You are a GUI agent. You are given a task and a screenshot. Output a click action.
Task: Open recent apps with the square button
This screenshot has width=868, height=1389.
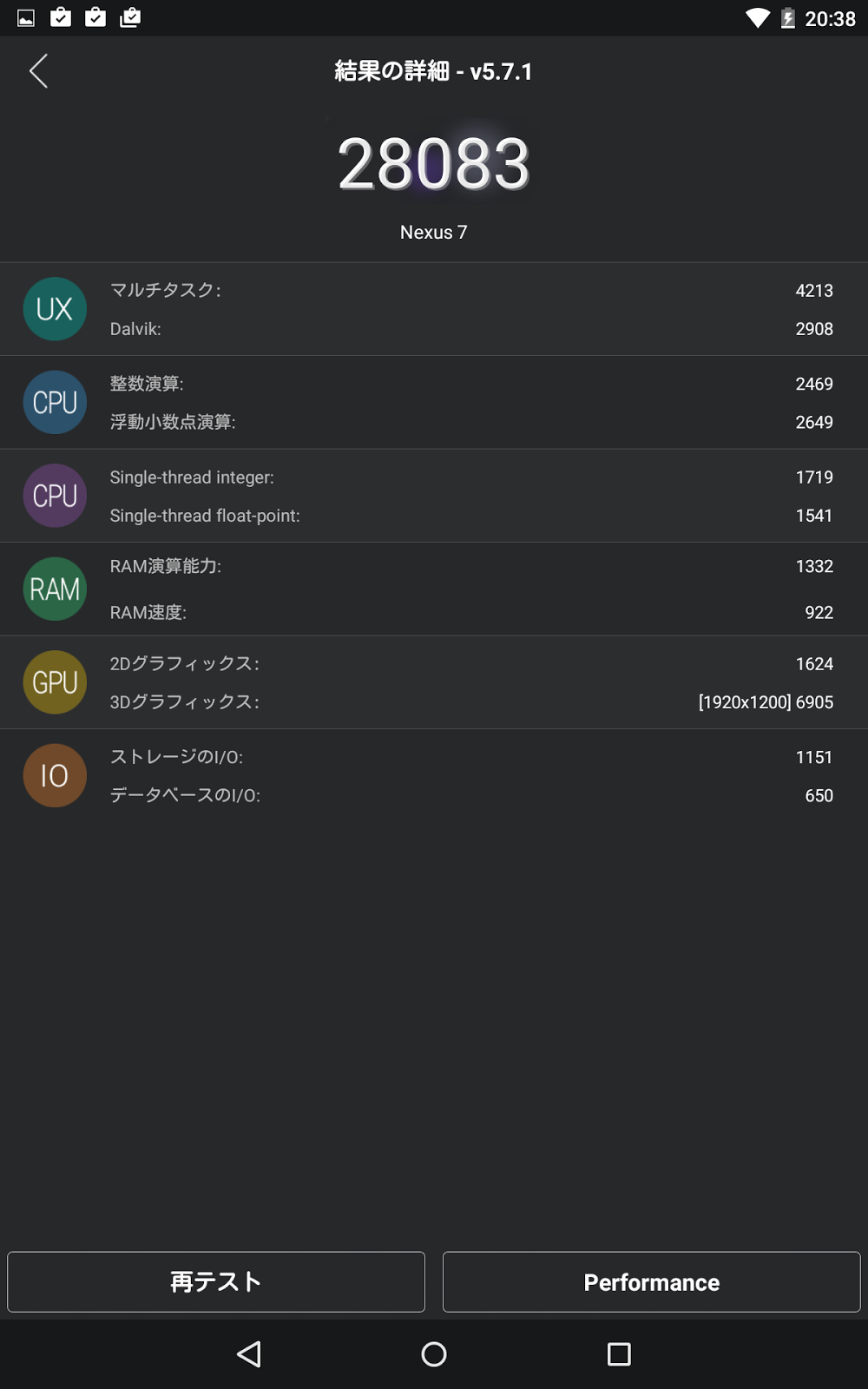coord(618,1354)
